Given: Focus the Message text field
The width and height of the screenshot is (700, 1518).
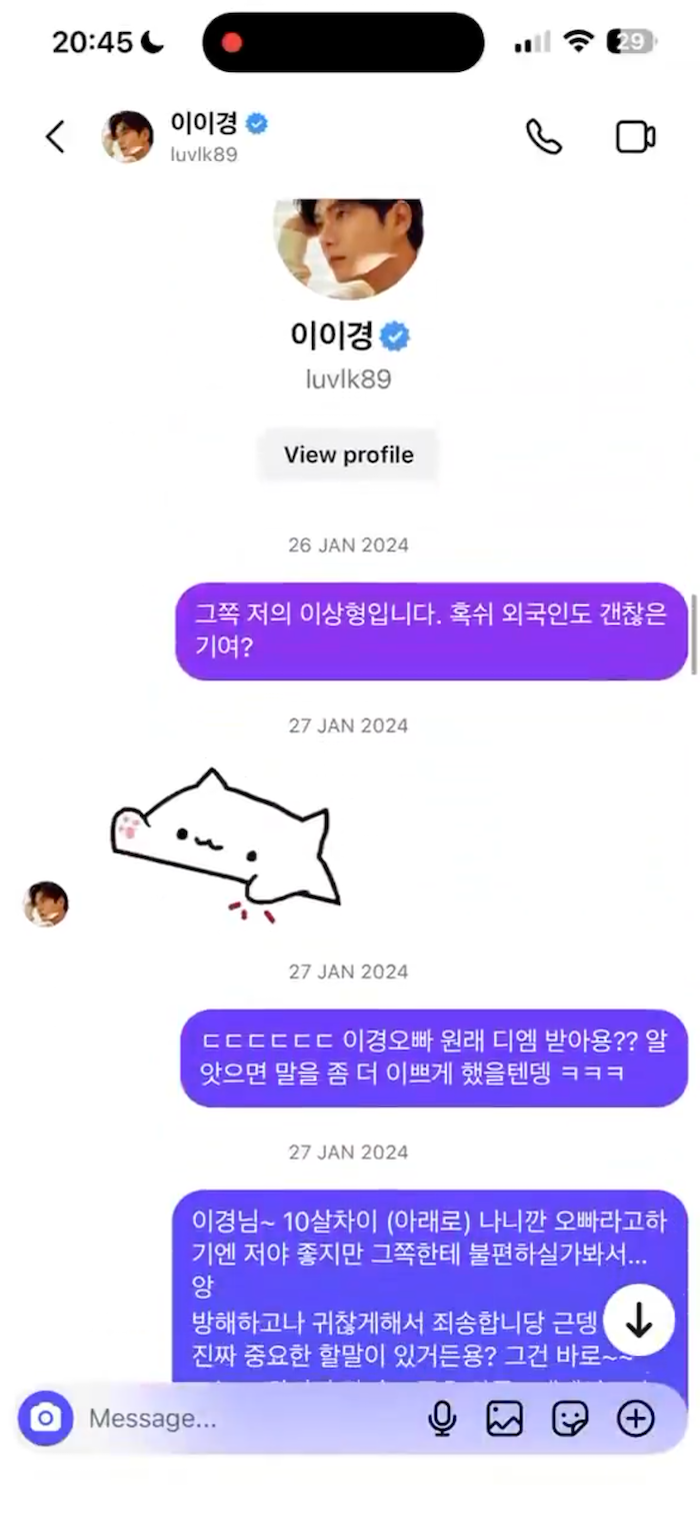Looking at the screenshot, I should point(240,1418).
